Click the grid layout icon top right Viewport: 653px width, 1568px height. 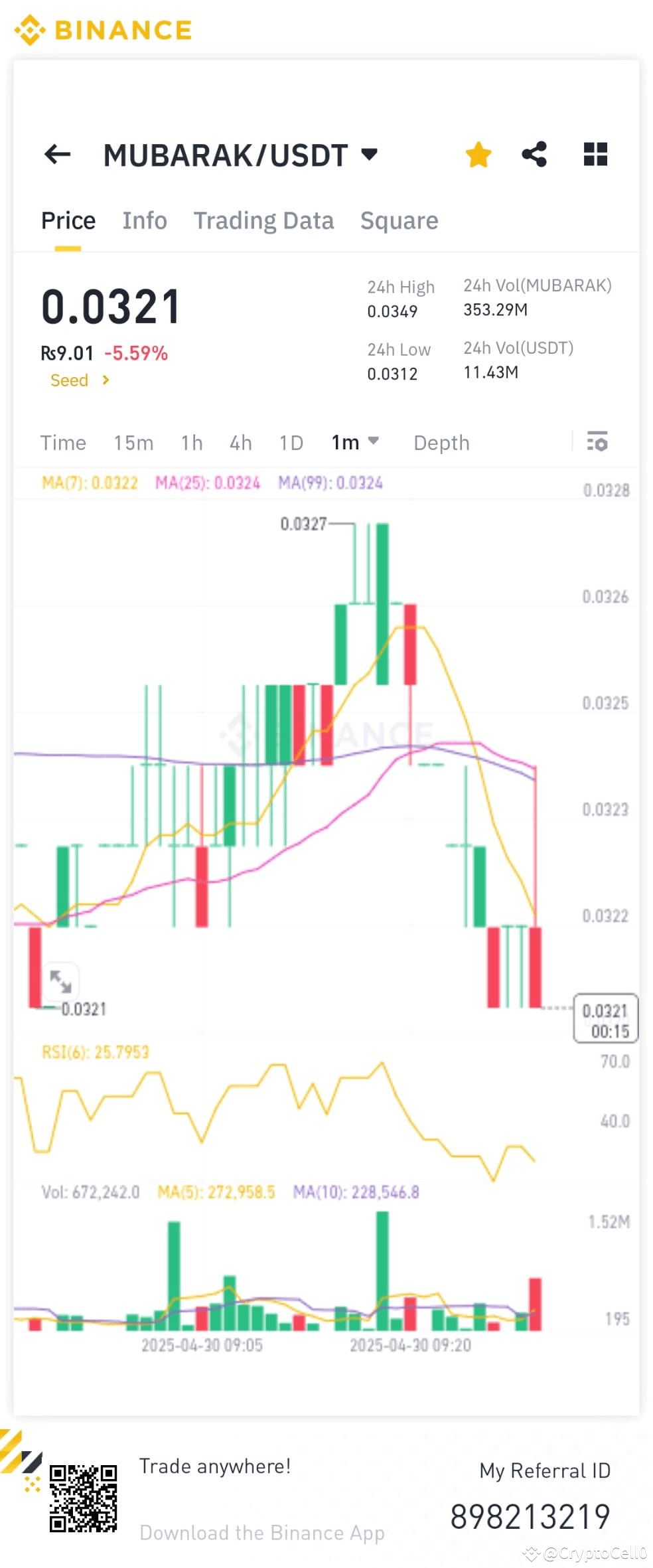point(595,154)
